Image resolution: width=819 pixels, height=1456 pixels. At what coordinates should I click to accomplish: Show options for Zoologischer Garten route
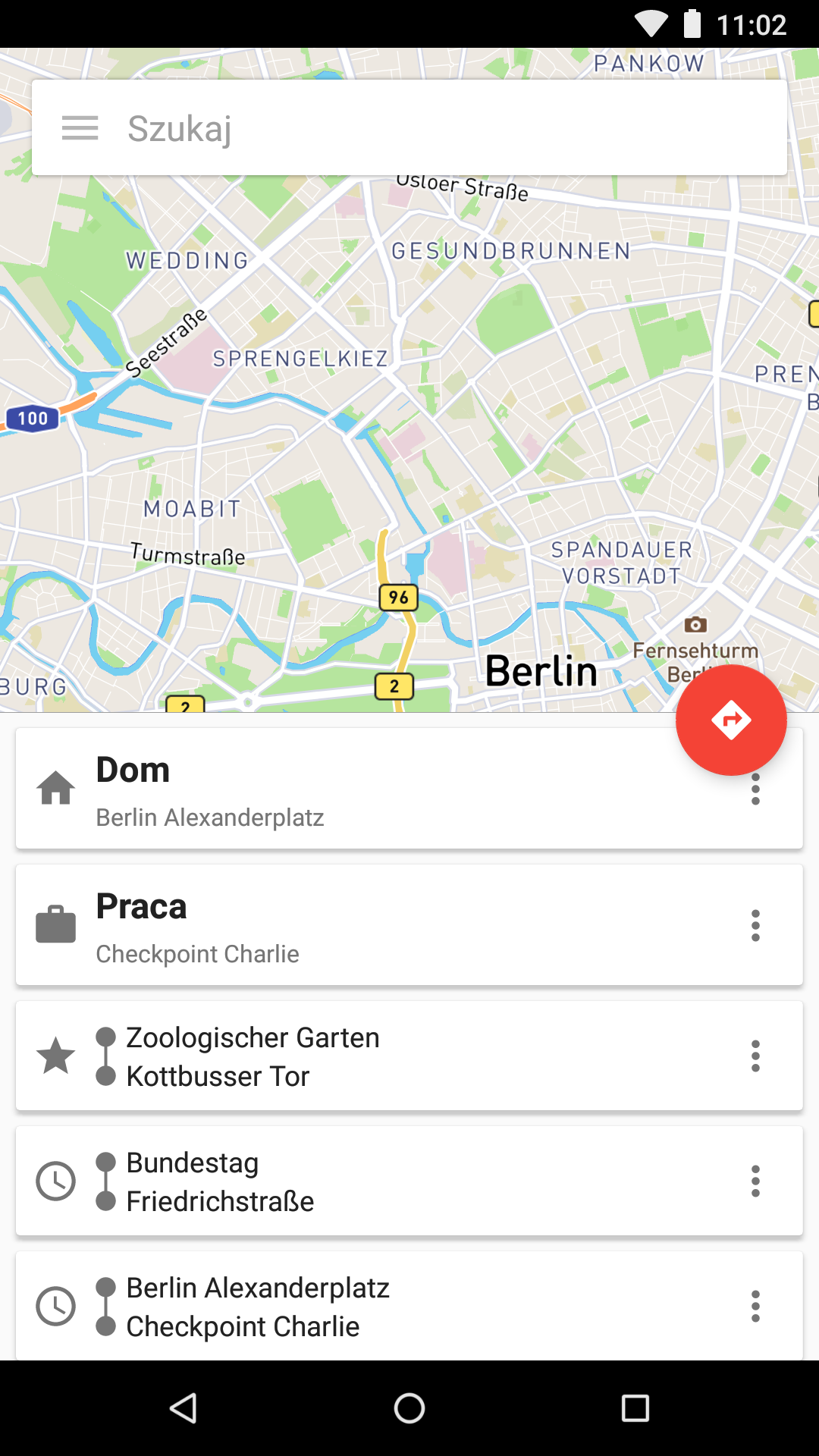click(755, 1056)
